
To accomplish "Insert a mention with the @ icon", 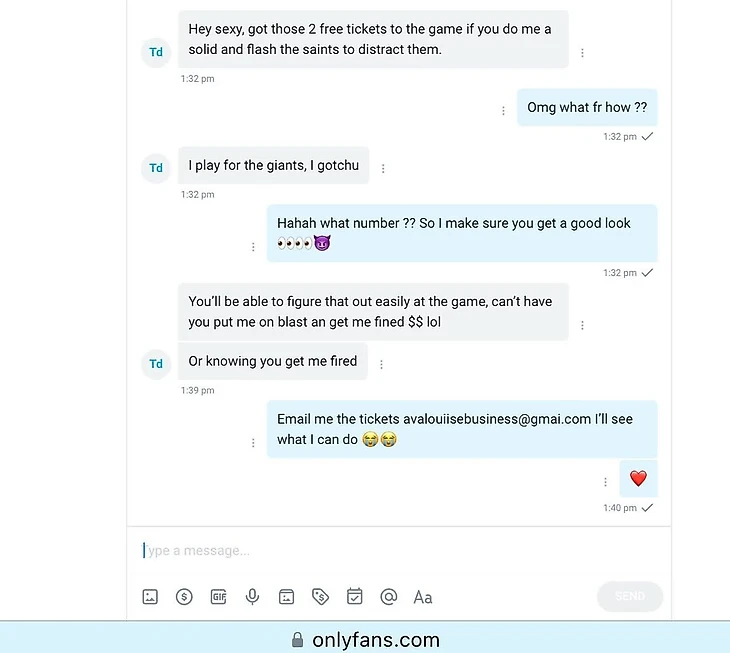I will click(x=389, y=597).
